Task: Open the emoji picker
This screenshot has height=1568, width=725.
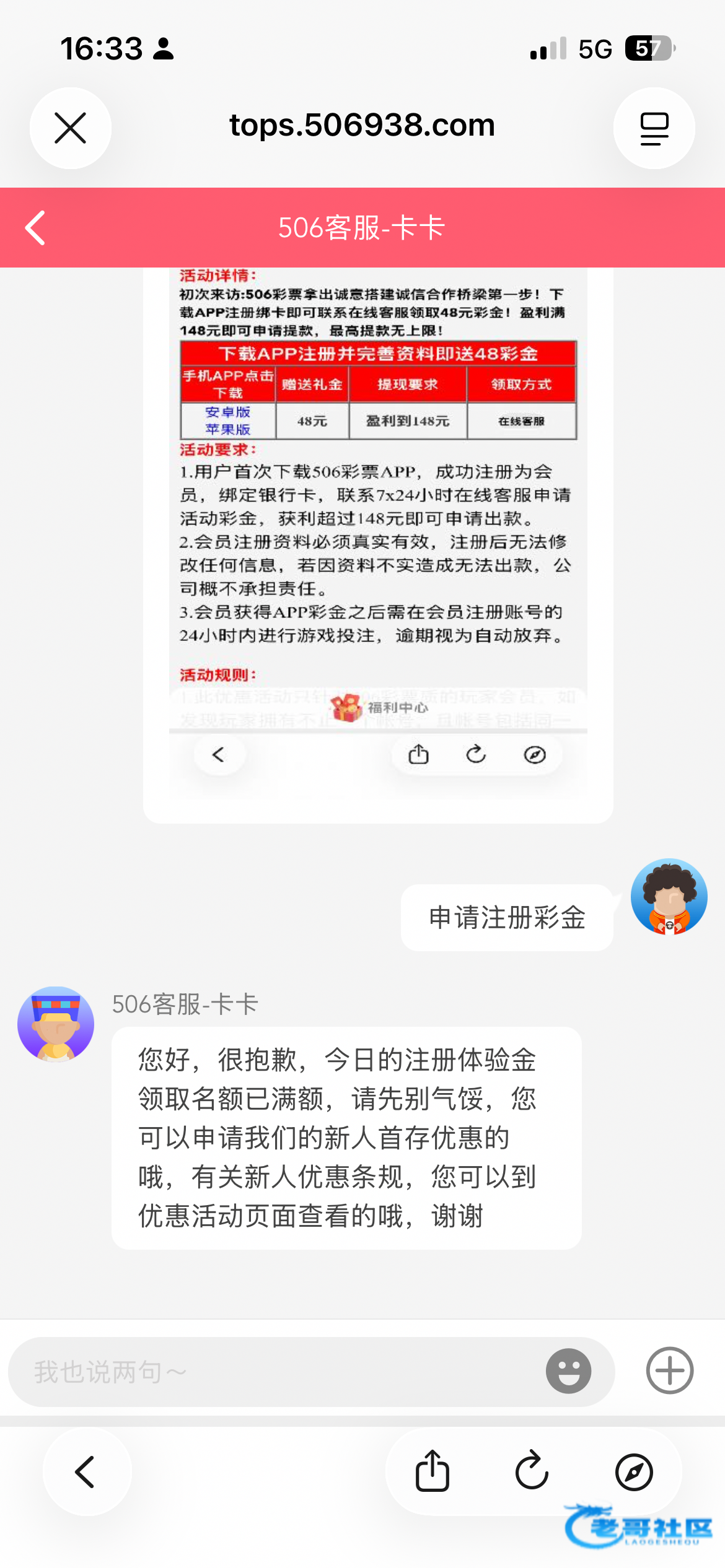Action: [x=568, y=1371]
